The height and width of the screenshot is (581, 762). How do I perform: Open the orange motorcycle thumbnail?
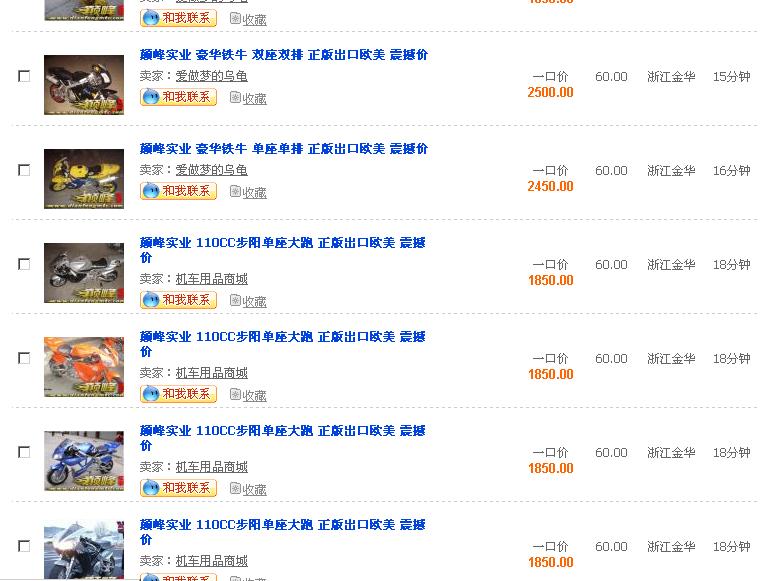(84, 367)
